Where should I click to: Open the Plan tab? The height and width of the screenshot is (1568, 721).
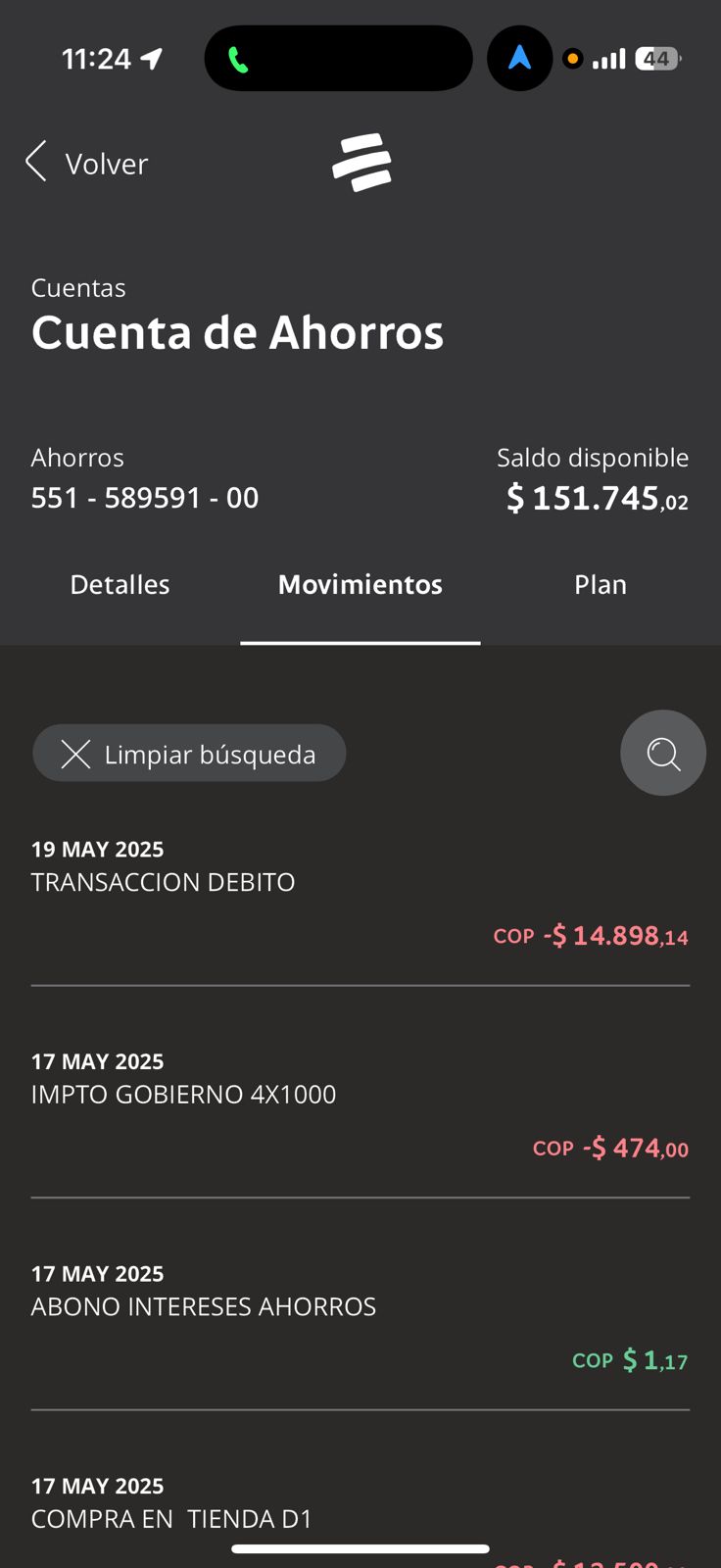coord(600,585)
